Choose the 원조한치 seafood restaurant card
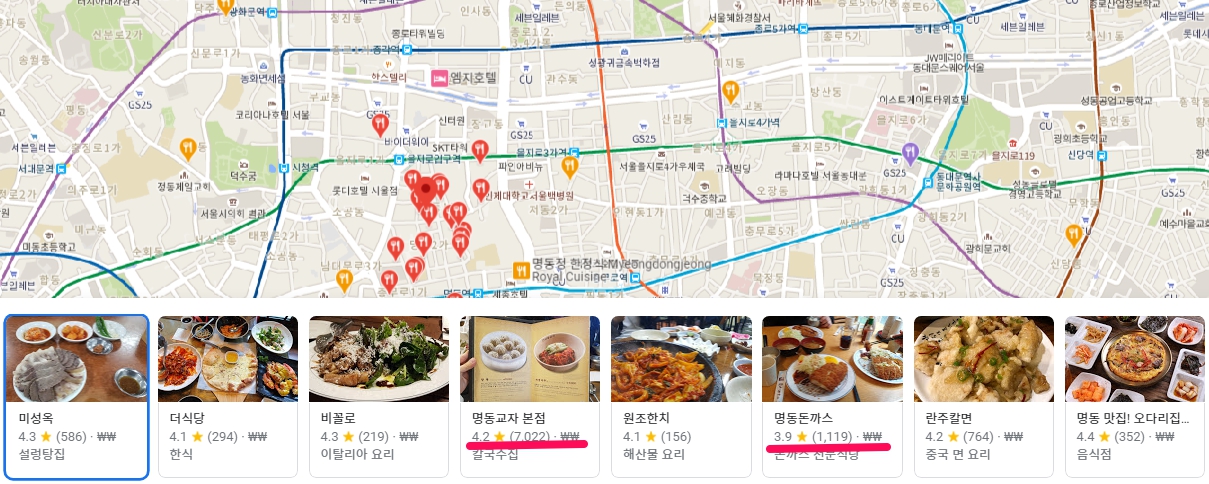 coord(681,396)
